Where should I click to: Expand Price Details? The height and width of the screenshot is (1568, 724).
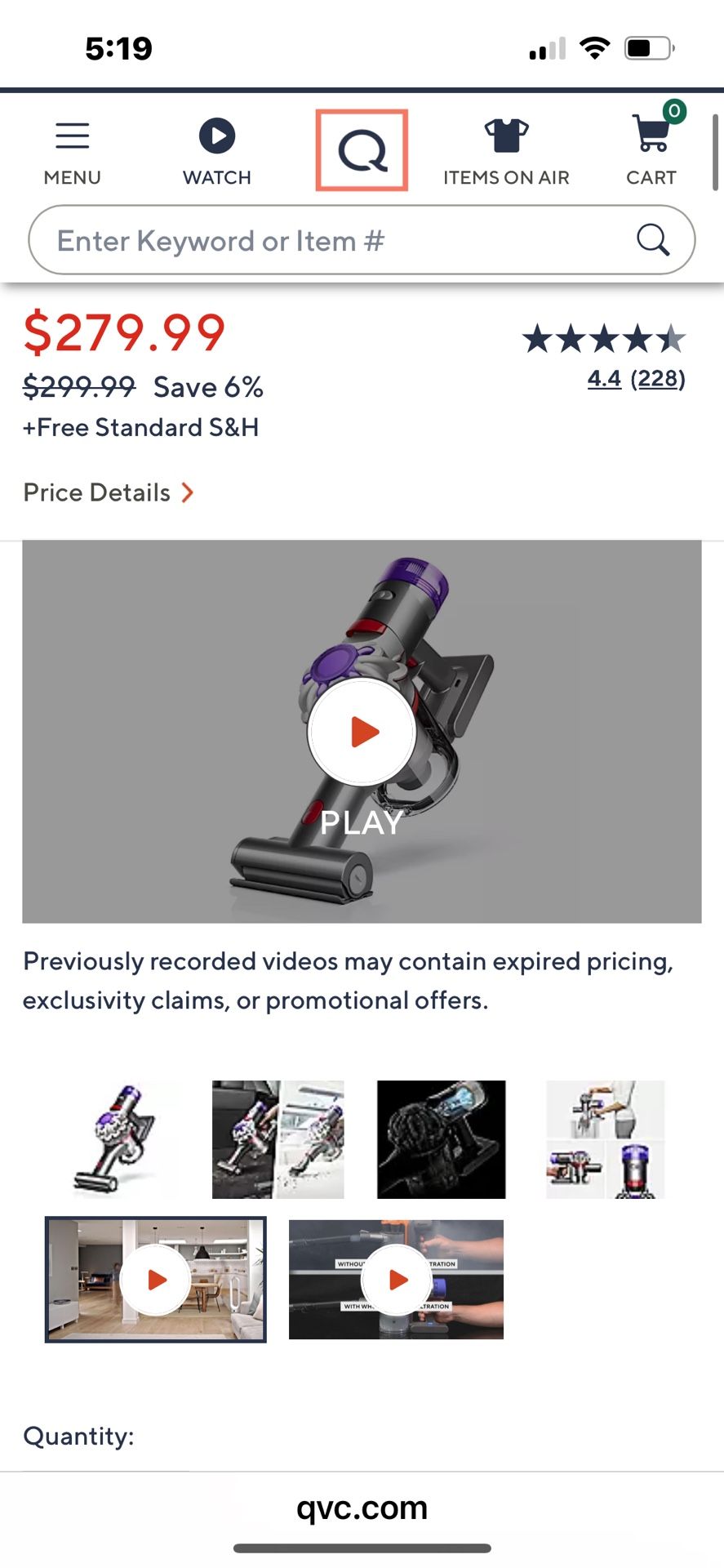[109, 492]
